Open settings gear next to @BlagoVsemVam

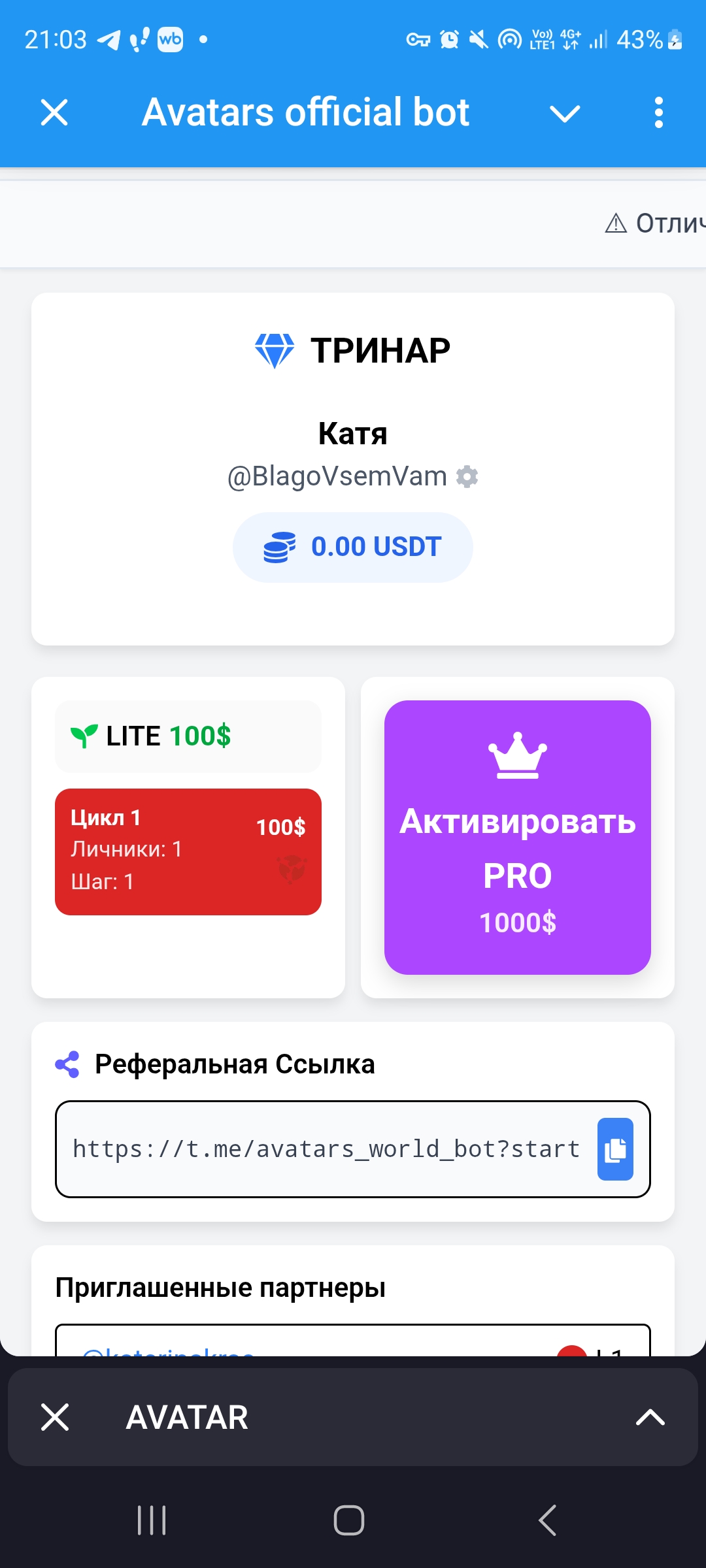(x=467, y=477)
